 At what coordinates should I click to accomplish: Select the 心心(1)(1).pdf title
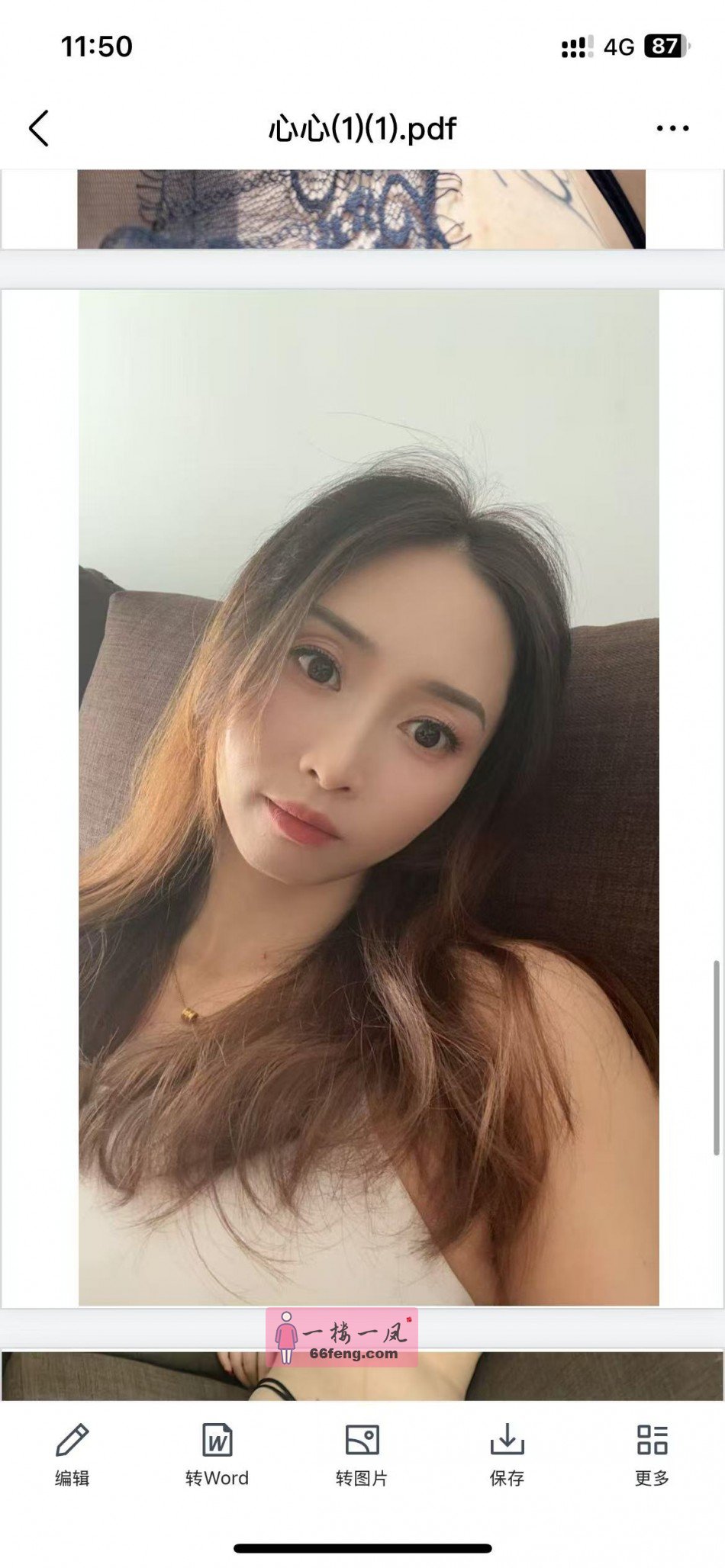coord(362,128)
